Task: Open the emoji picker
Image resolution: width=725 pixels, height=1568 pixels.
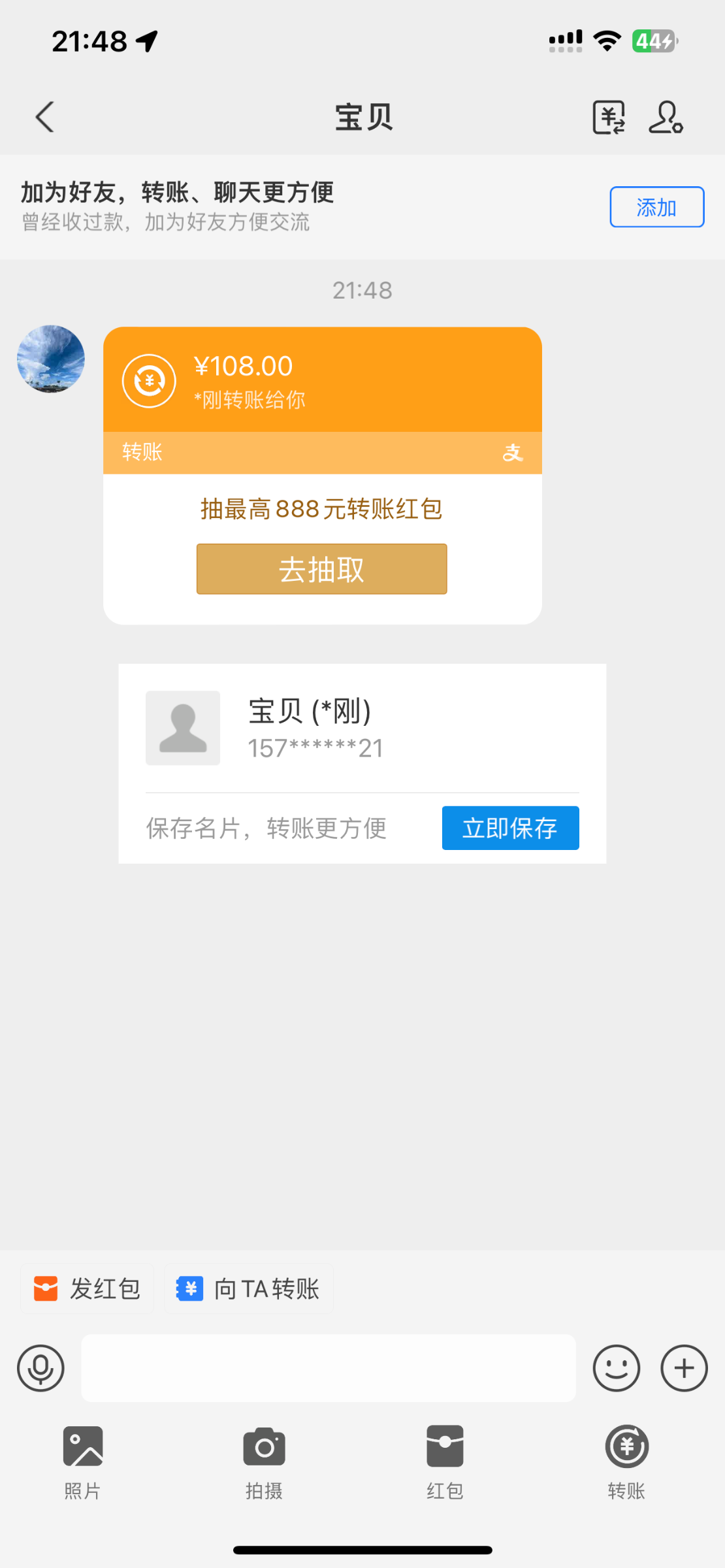Action: pos(616,1367)
